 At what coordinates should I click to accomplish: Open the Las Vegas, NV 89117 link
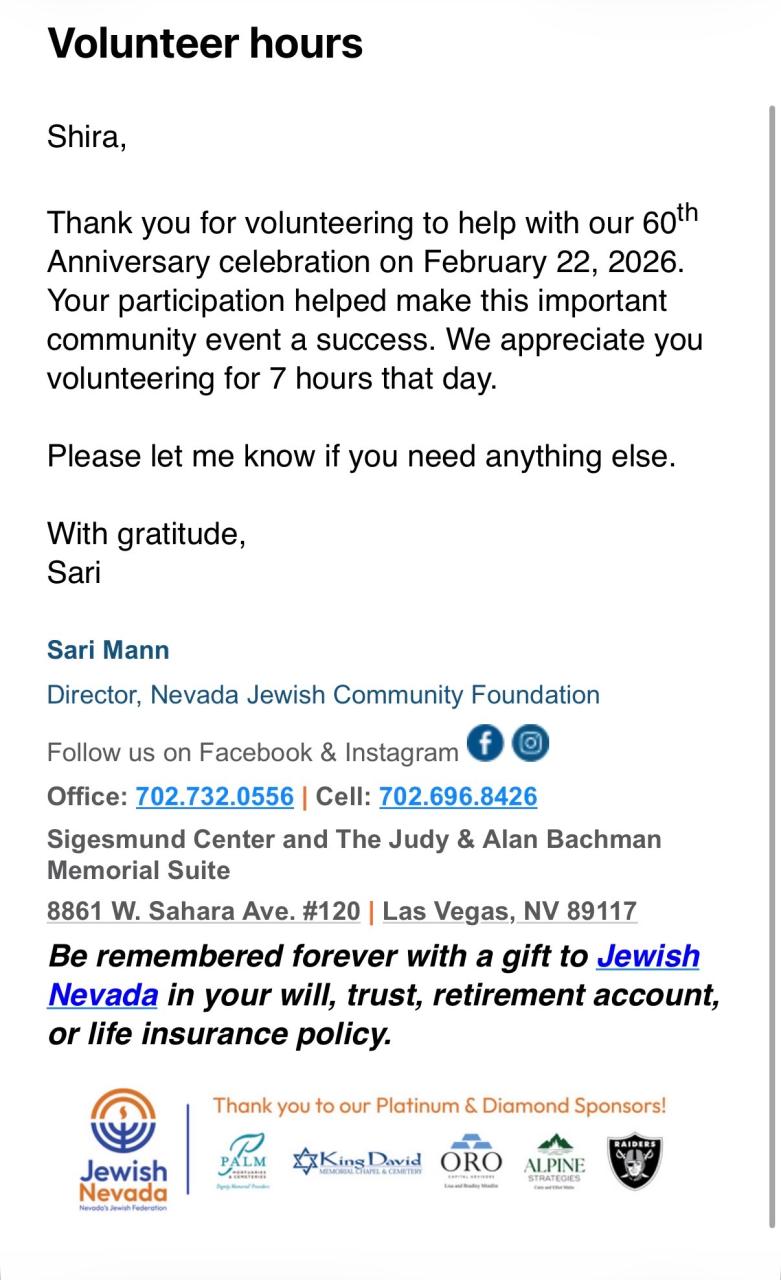coord(510,911)
